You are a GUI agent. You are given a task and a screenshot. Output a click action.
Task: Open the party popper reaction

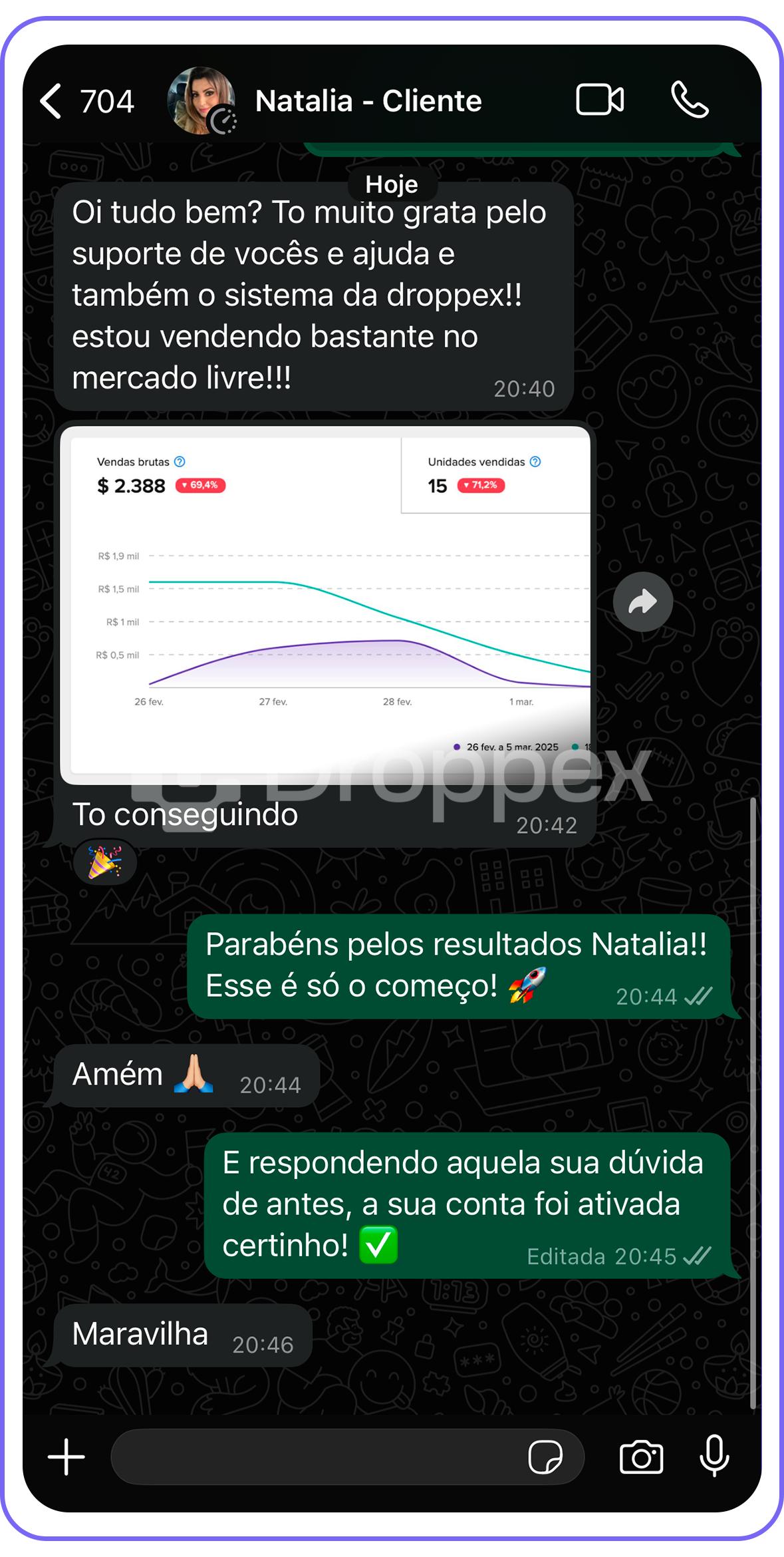(x=105, y=862)
